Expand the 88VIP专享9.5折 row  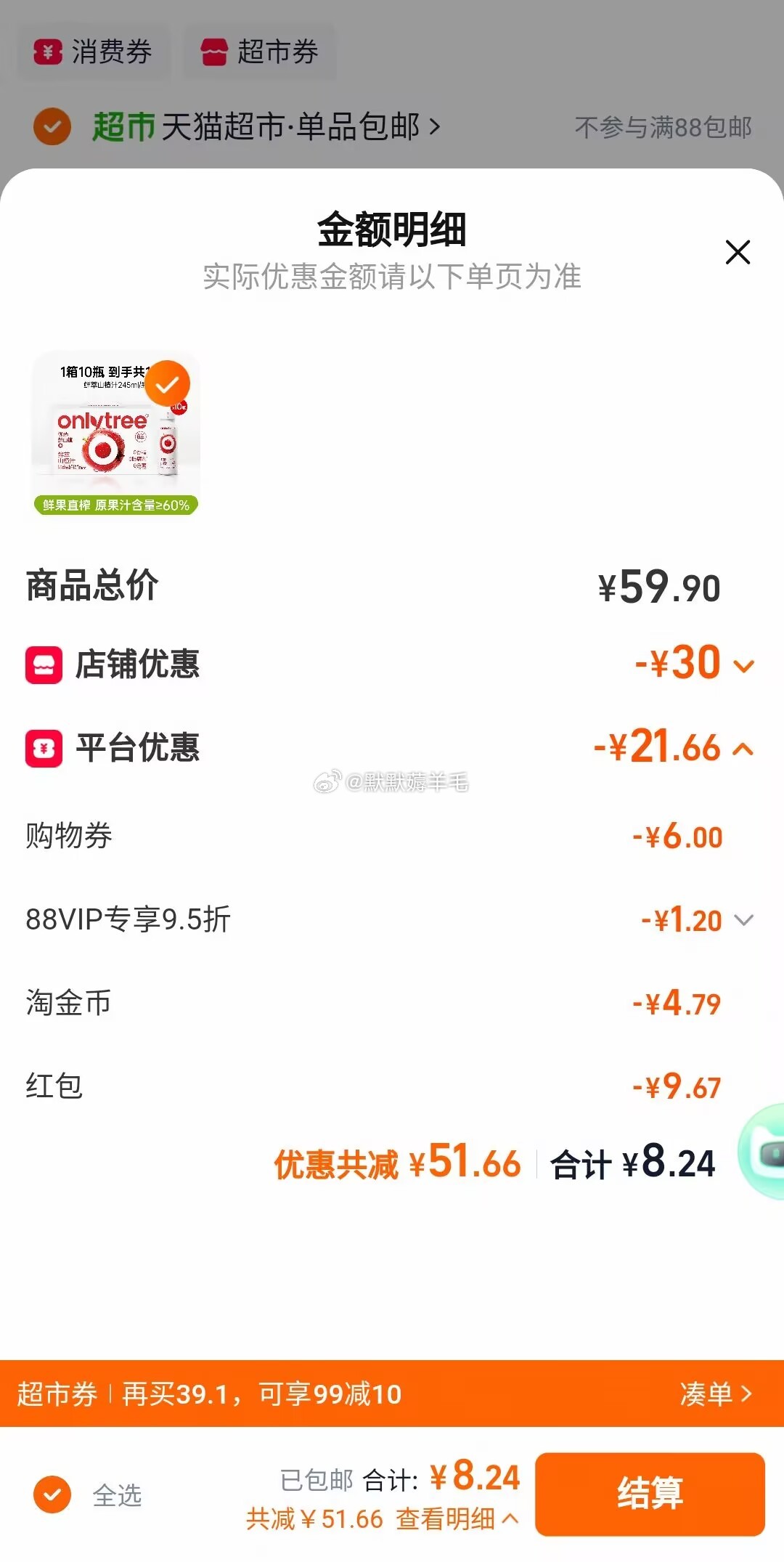[x=743, y=920]
